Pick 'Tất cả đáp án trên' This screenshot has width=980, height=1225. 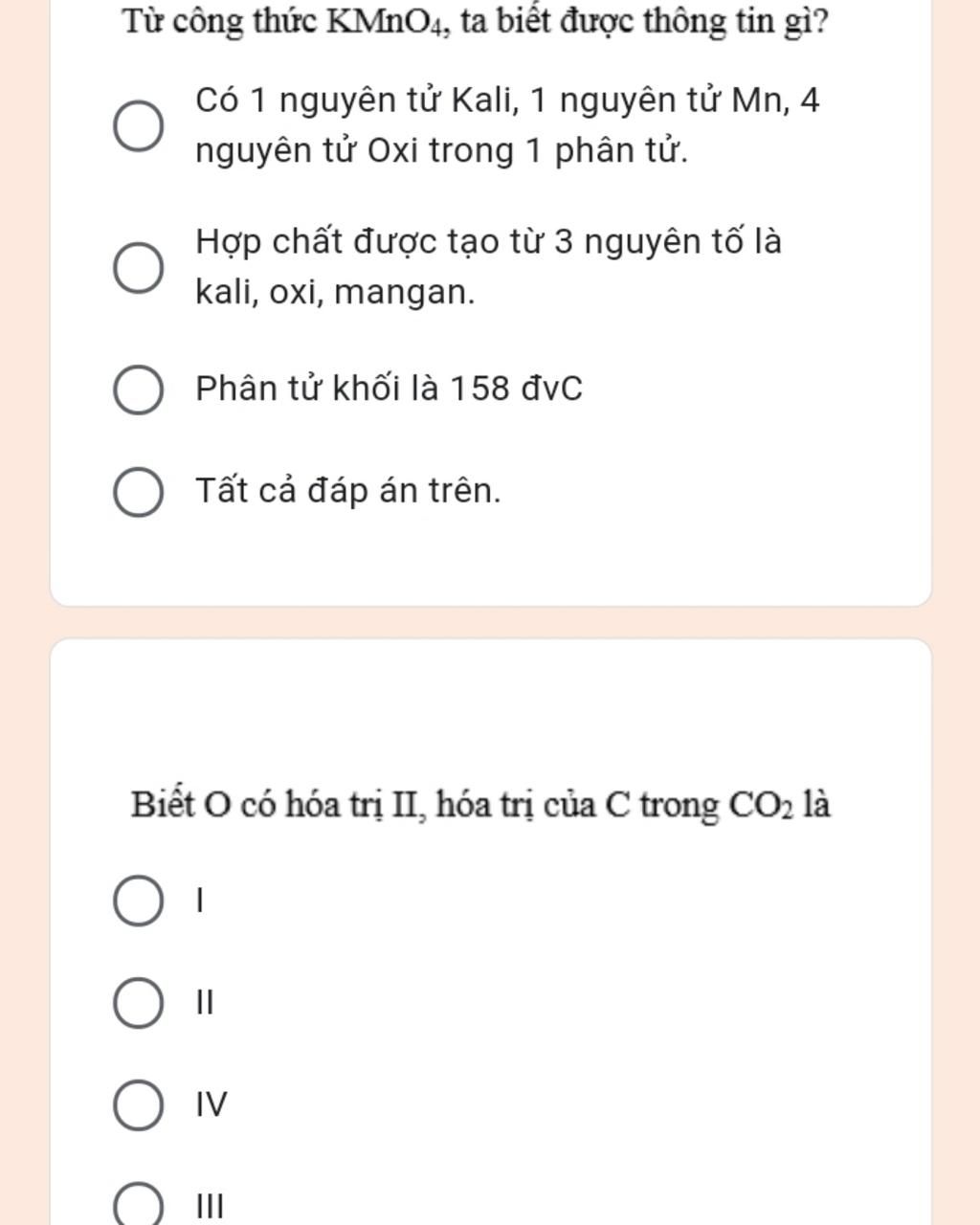click(139, 492)
